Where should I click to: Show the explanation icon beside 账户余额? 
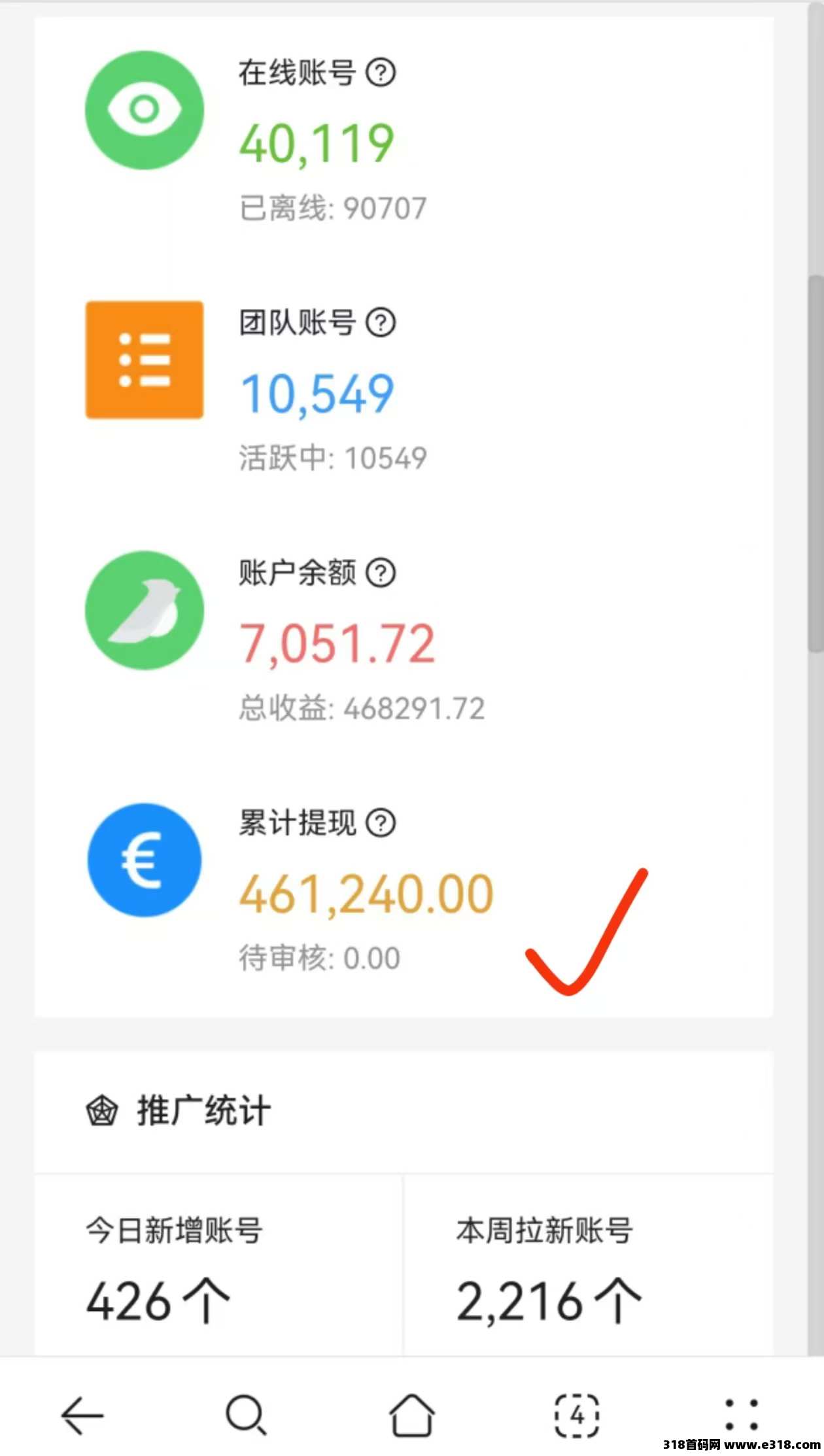[x=380, y=573]
